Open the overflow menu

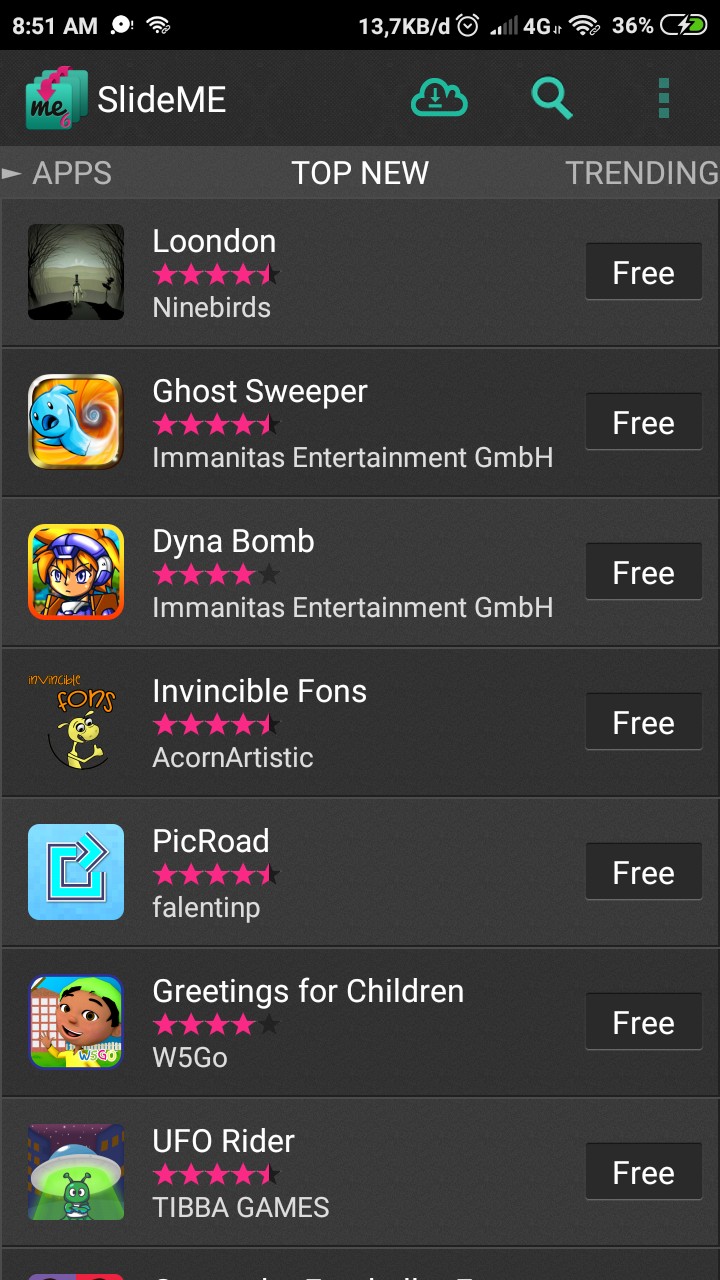coord(663,99)
